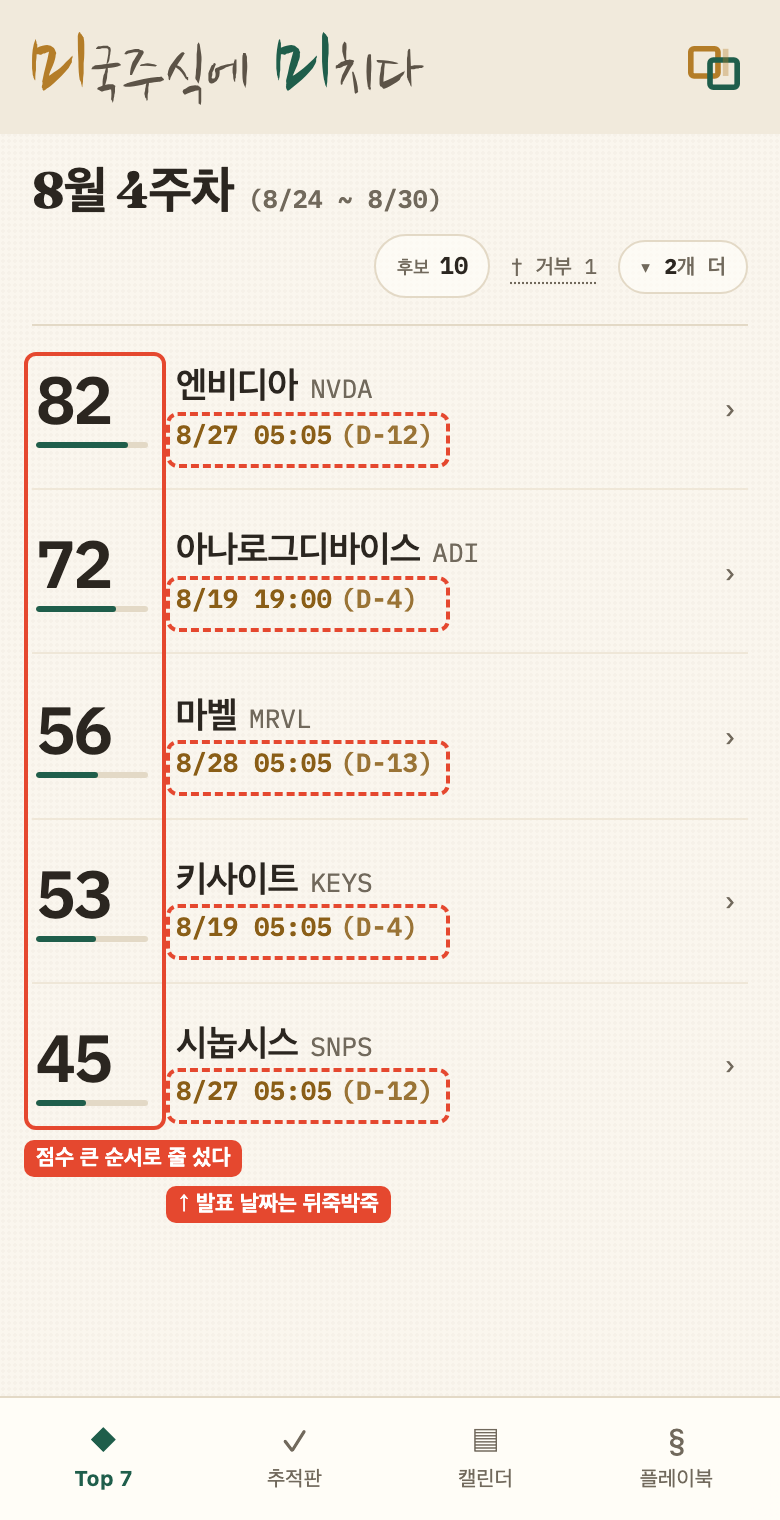Open the 아나로그디바이스 ADI row
780x1520 pixels.
click(x=390, y=572)
